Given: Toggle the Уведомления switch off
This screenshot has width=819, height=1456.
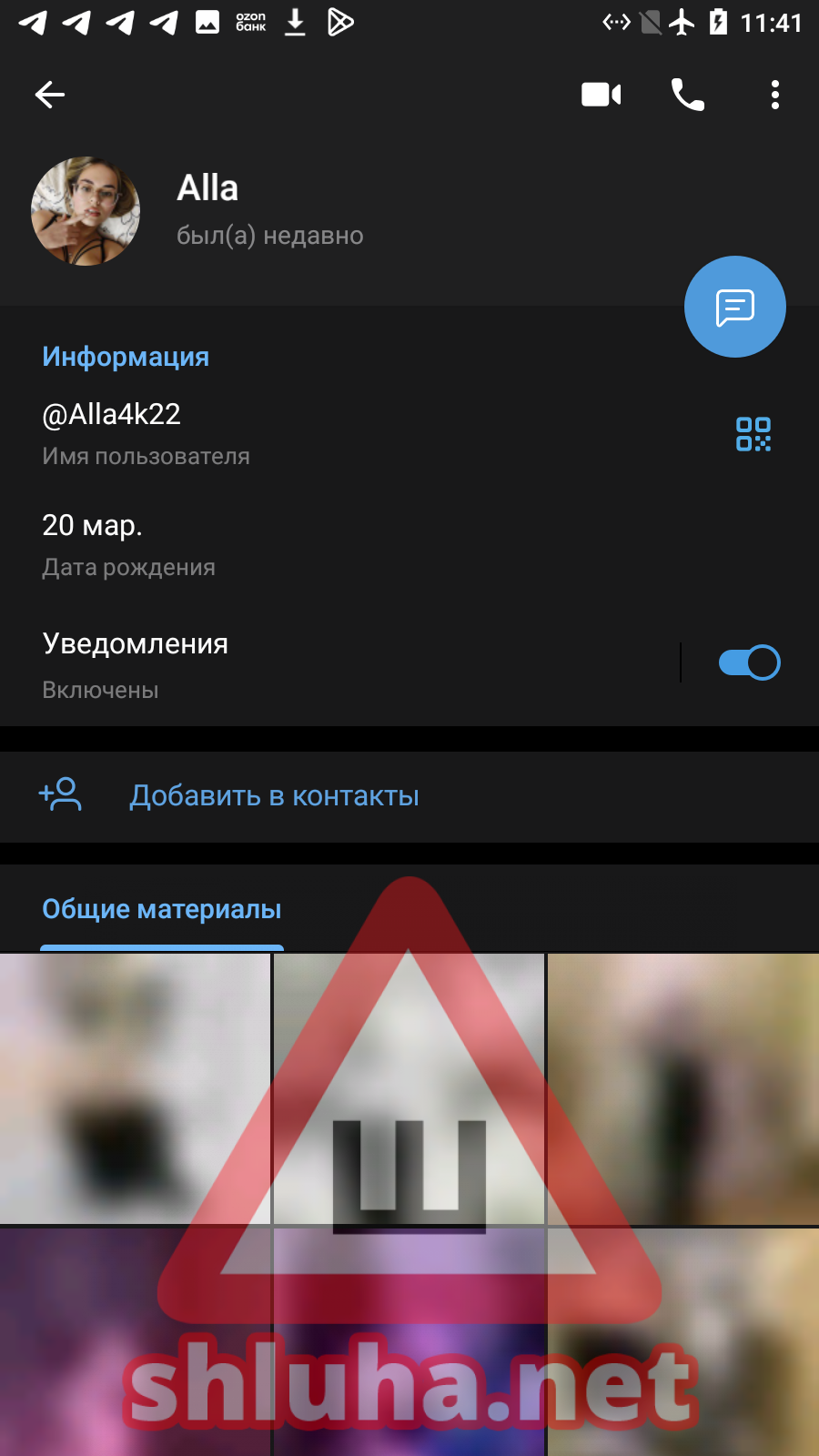Looking at the screenshot, I should [x=749, y=662].
